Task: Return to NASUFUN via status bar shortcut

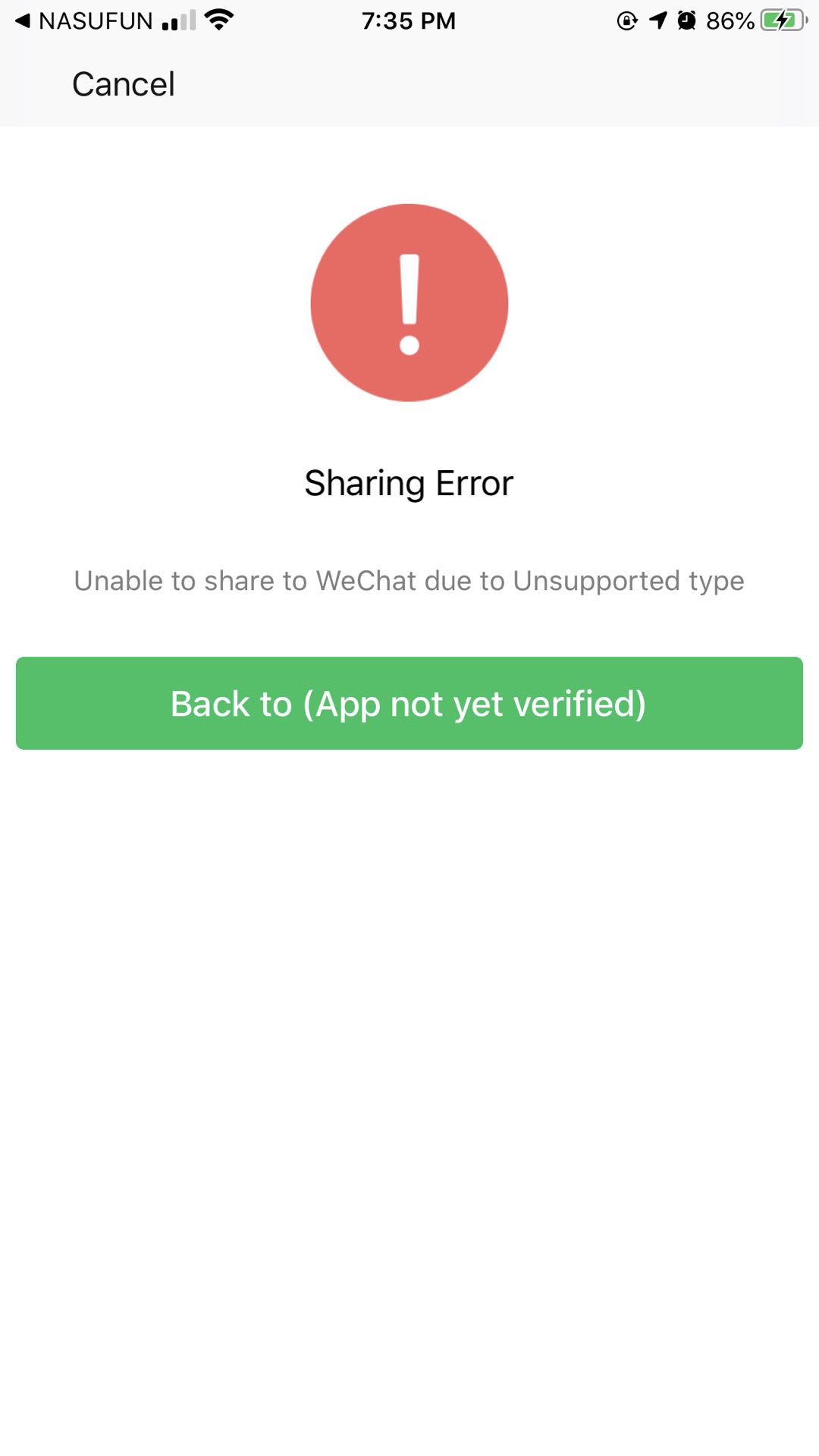Action: pos(83,20)
